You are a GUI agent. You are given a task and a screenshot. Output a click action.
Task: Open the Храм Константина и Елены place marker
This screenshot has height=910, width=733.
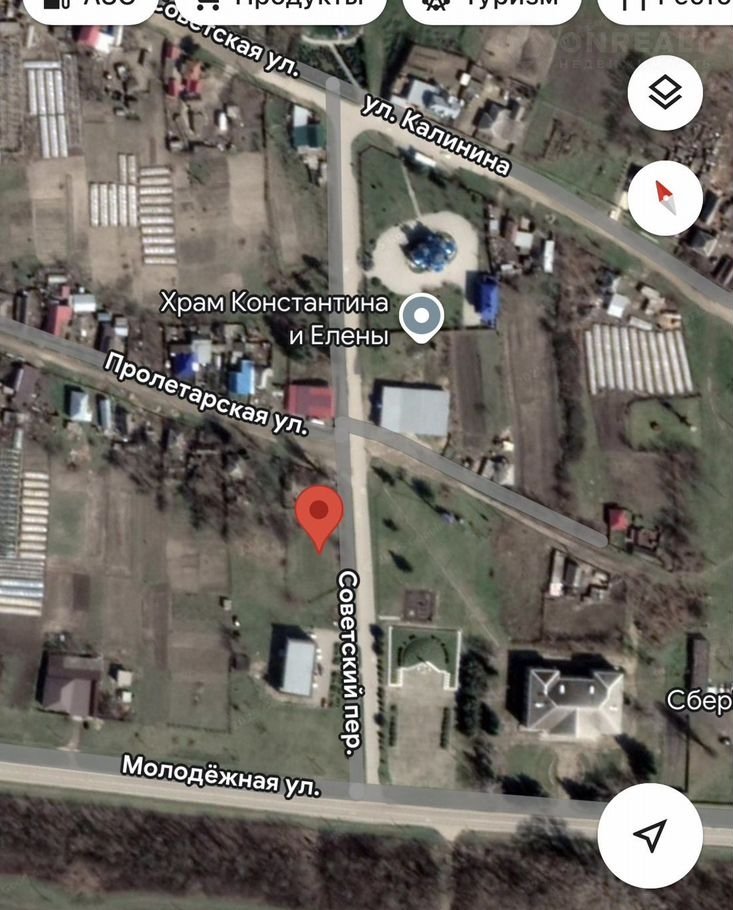(422, 317)
